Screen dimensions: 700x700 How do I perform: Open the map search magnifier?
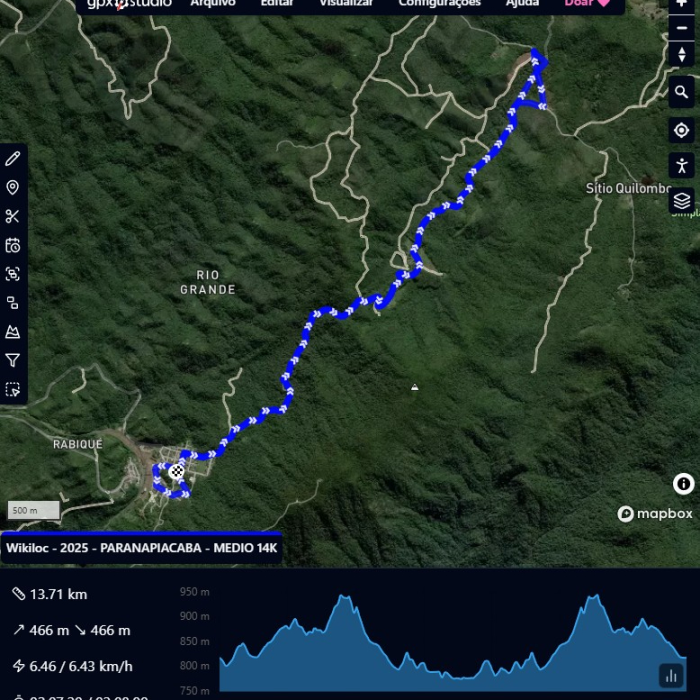click(x=682, y=92)
